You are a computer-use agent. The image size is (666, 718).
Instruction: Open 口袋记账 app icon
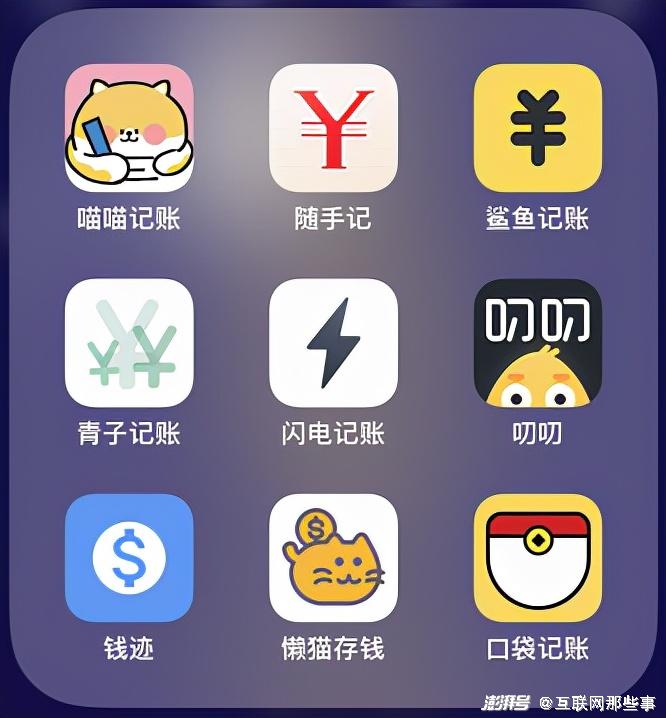[537, 557]
